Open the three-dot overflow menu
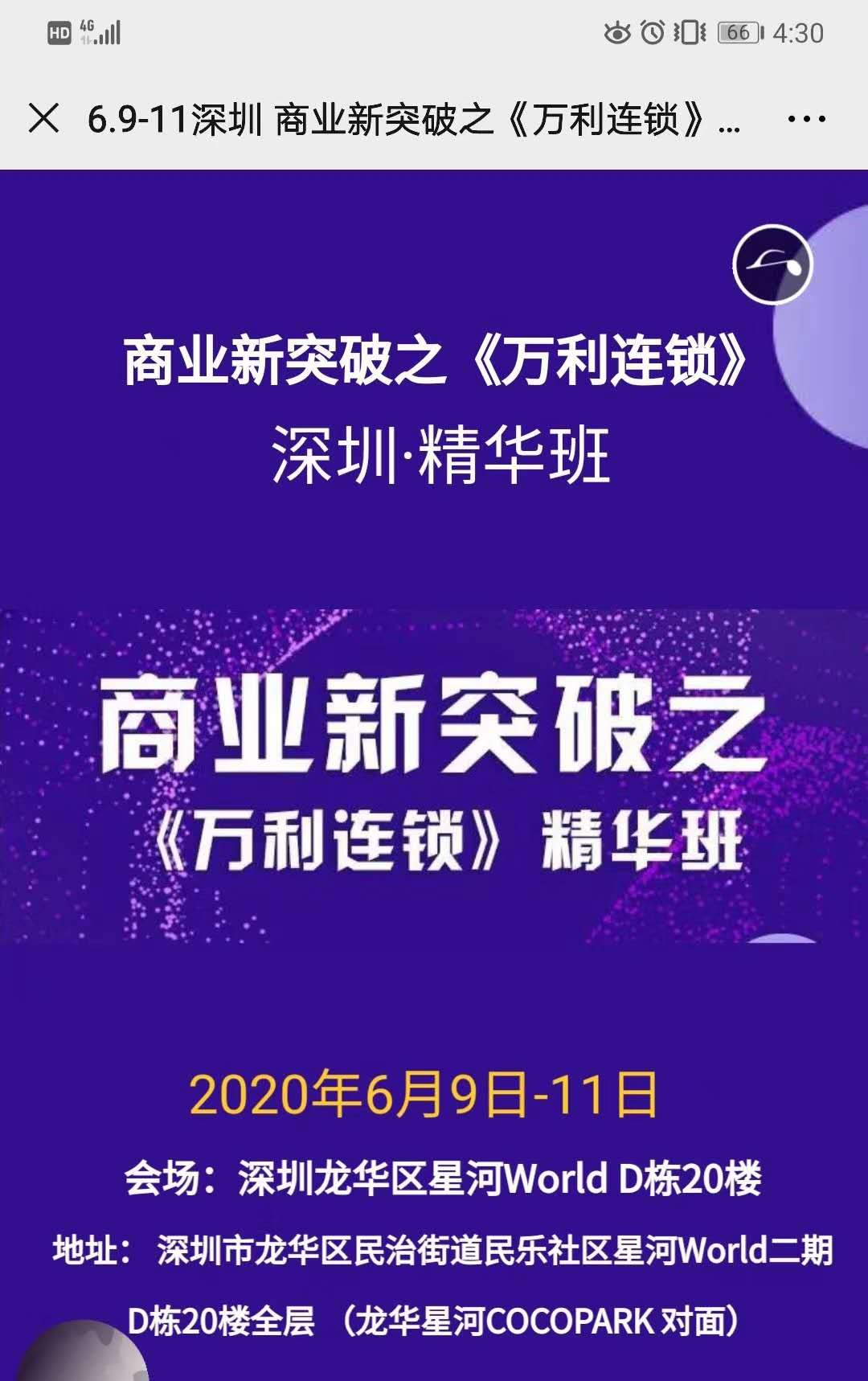 point(806,119)
